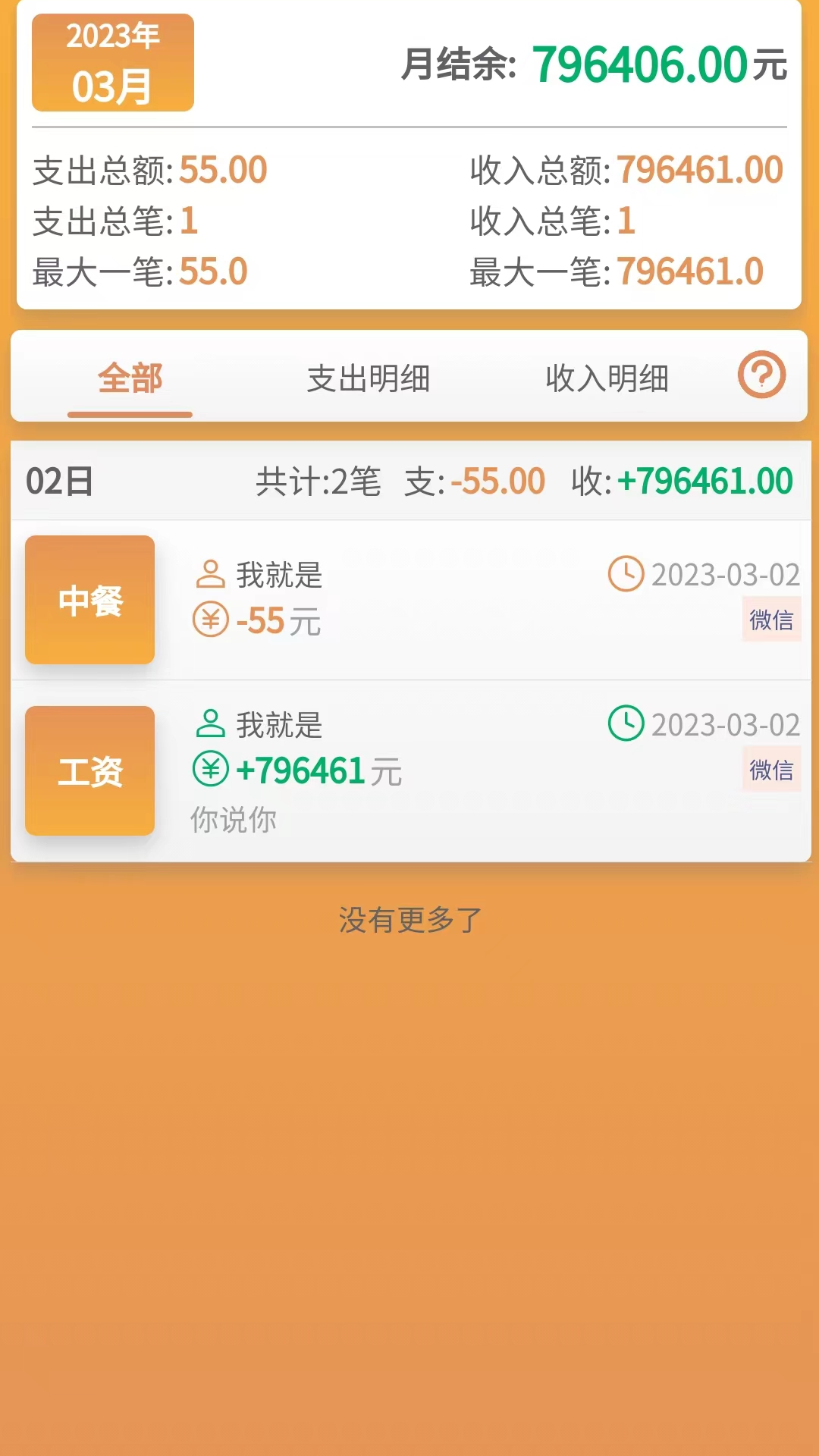The image size is (819, 1456).
Task: Click the clock icon beside 2023-03-02 expense
Action: [x=626, y=574]
